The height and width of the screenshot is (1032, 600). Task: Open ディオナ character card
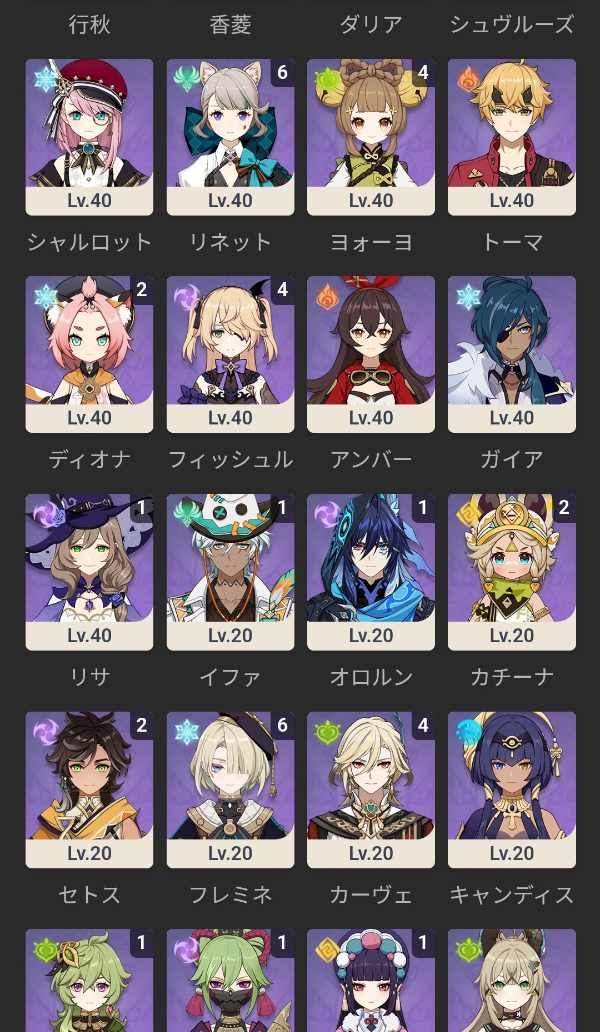pyautogui.click(x=89, y=354)
